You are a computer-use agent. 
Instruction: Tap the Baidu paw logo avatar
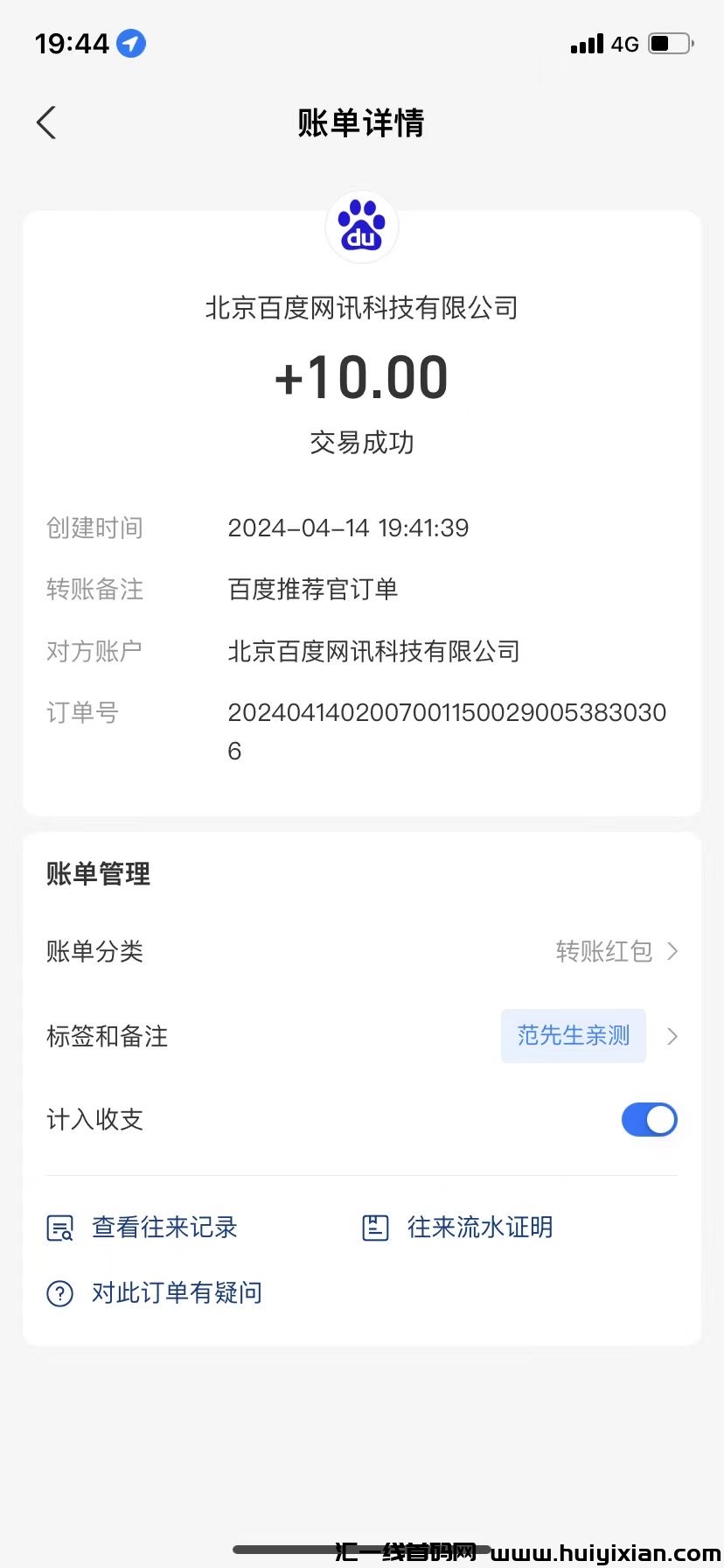point(361,227)
